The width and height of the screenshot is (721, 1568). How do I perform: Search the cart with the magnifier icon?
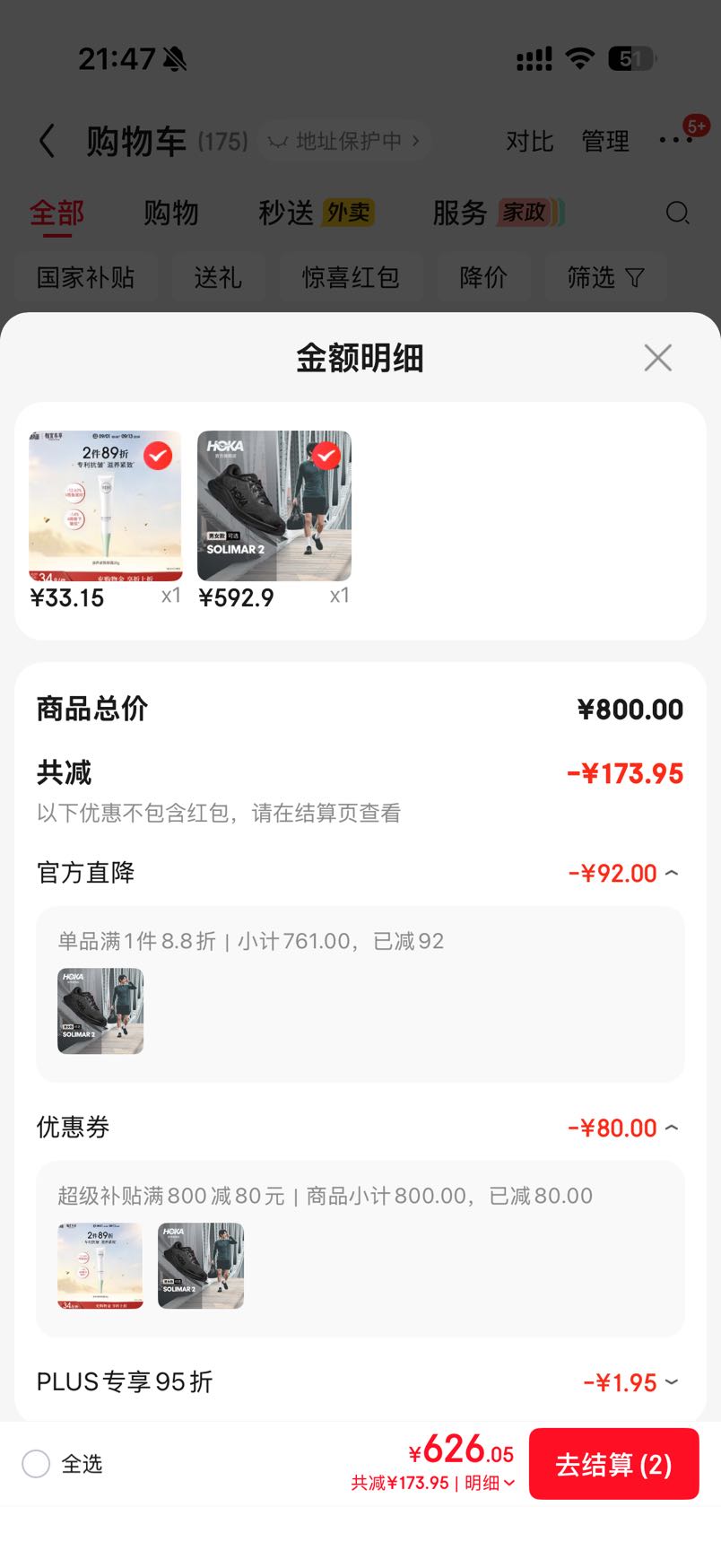[678, 213]
